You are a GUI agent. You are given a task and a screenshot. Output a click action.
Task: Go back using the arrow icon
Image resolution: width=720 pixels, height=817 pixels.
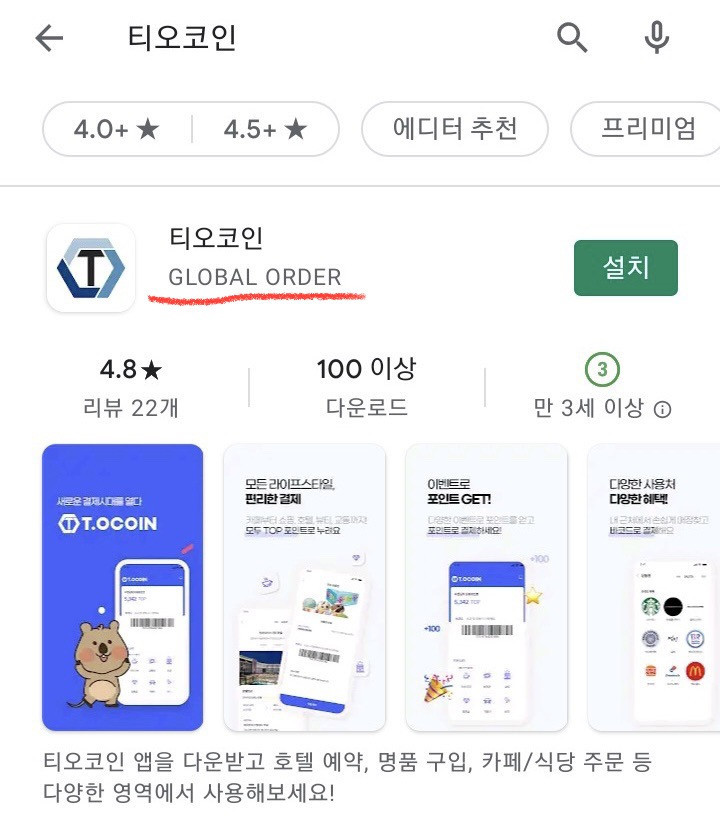pyautogui.click(x=48, y=39)
